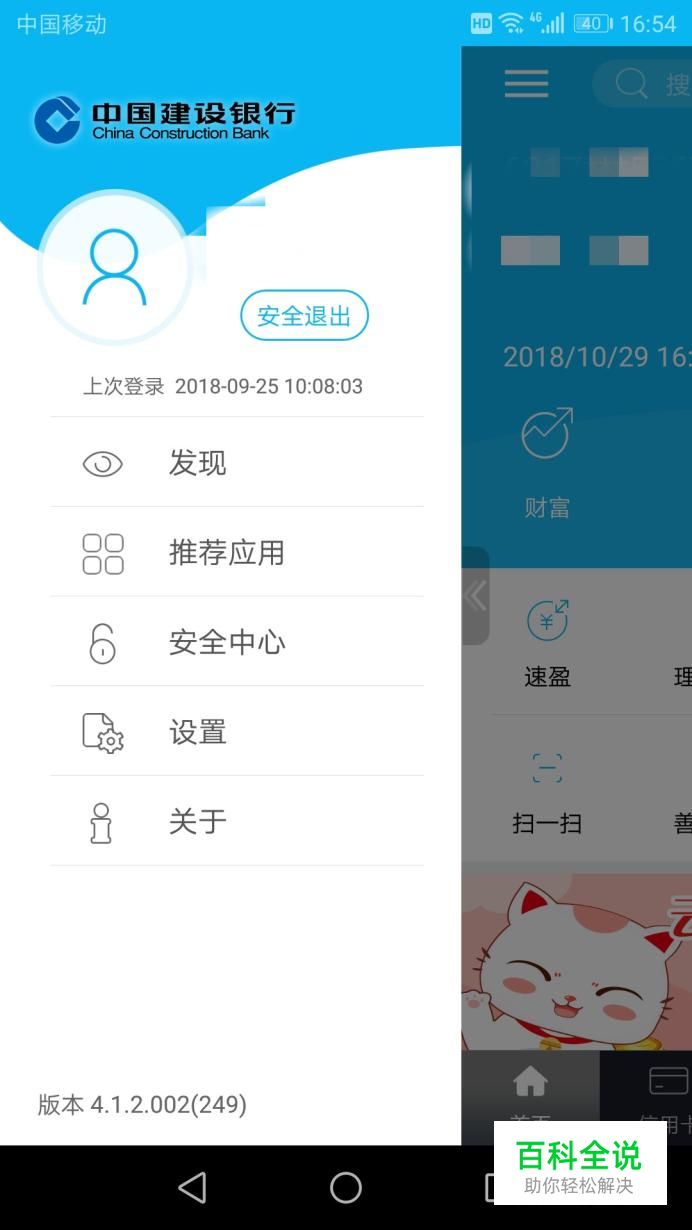The height and width of the screenshot is (1230, 692).
Task: Open 推荐应用 recommended apps
Action: [237, 552]
